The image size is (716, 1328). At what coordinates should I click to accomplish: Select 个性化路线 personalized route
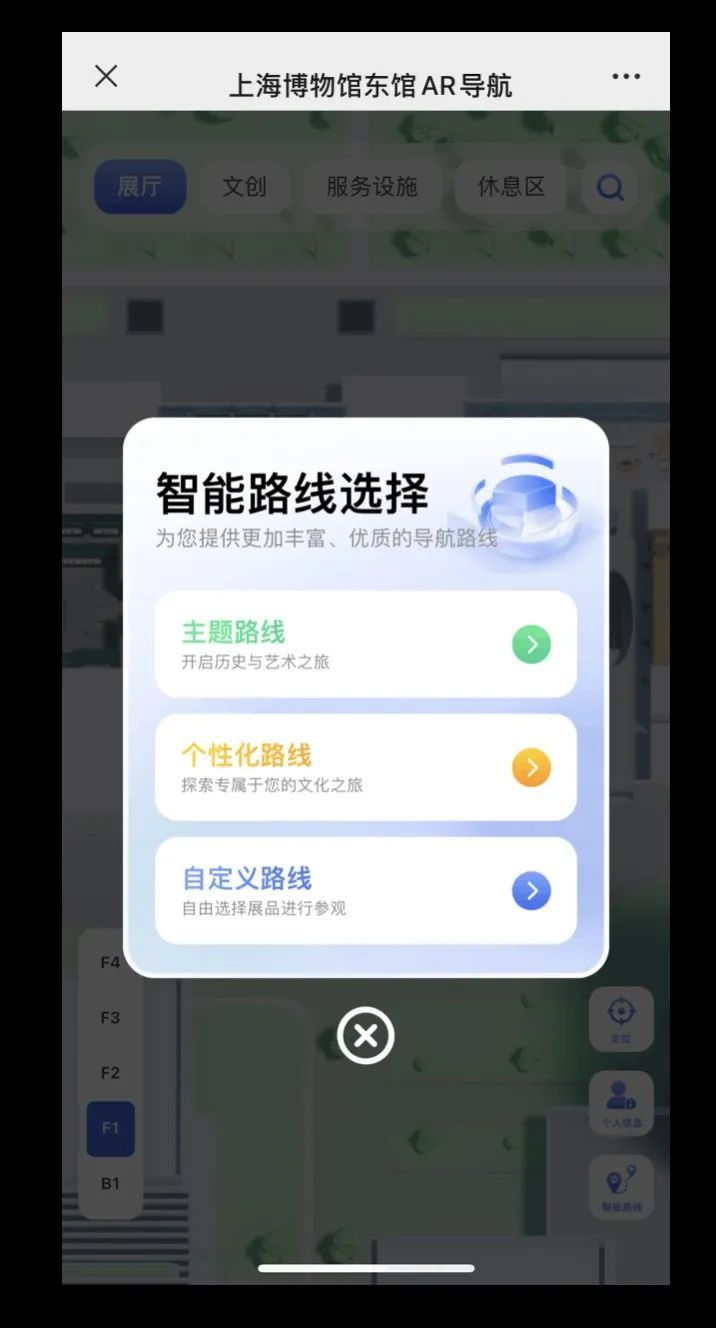click(x=366, y=767)
